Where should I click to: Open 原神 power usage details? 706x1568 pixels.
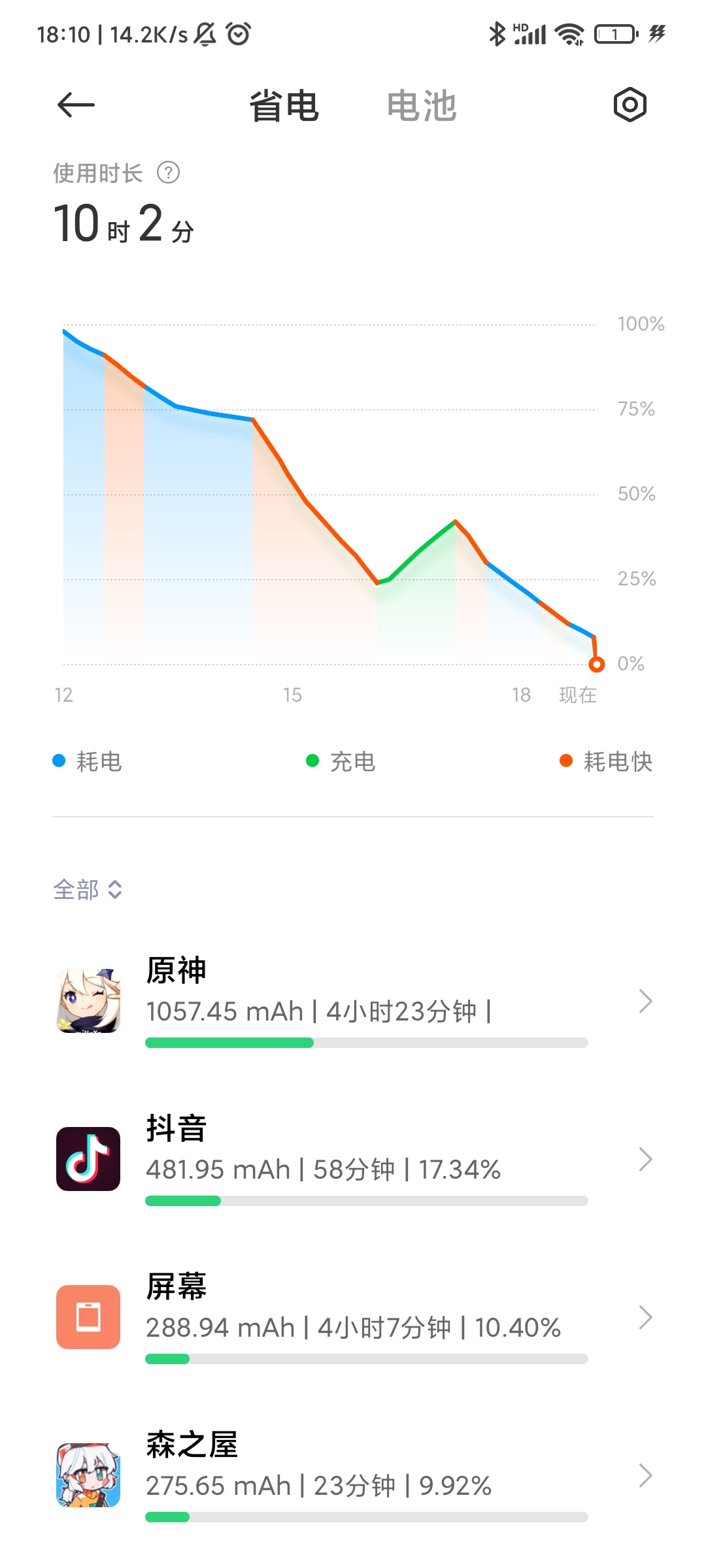pyautogui.click(x=353, y=1002)
